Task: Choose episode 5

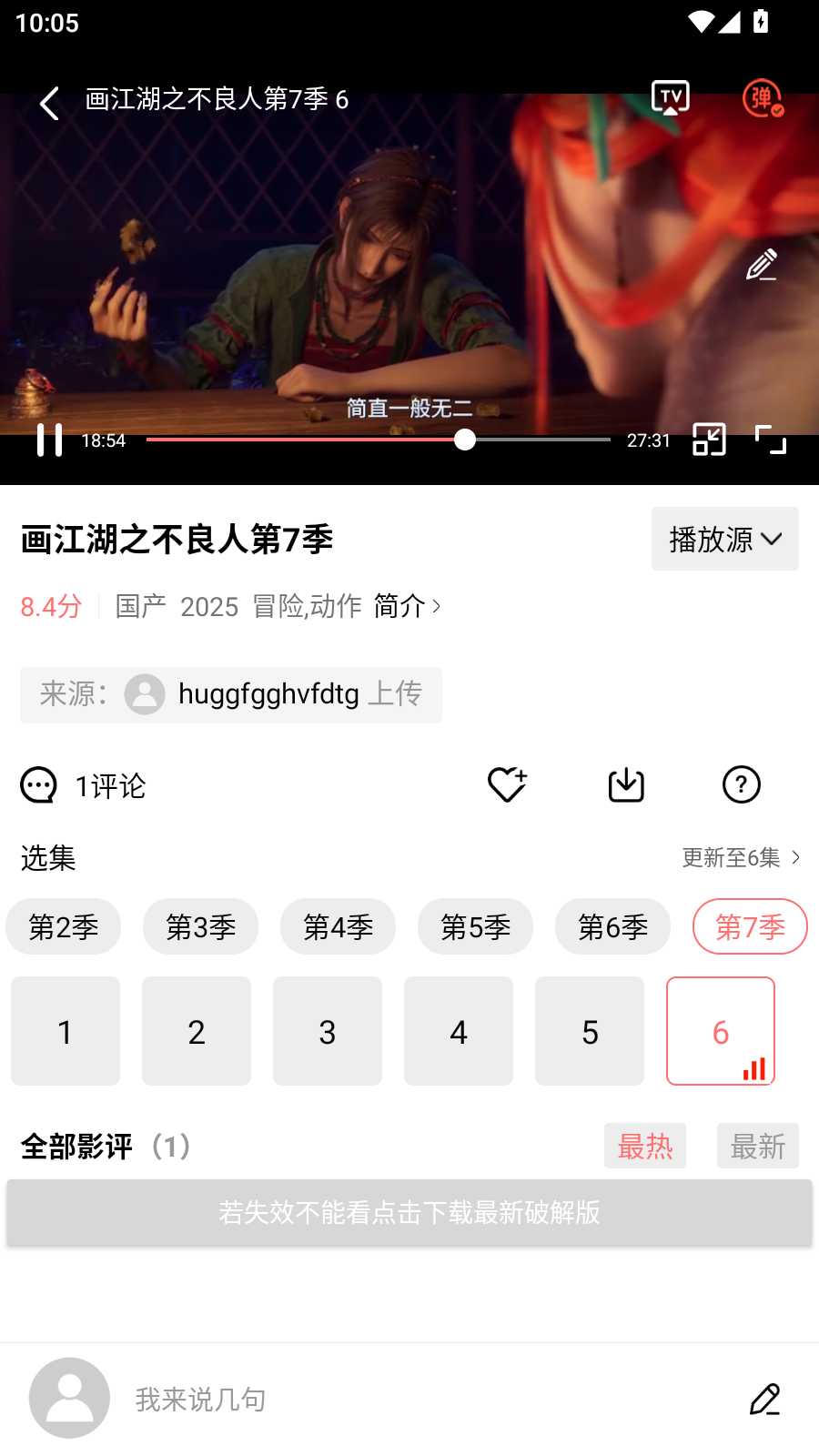Action: (590, 1032)
